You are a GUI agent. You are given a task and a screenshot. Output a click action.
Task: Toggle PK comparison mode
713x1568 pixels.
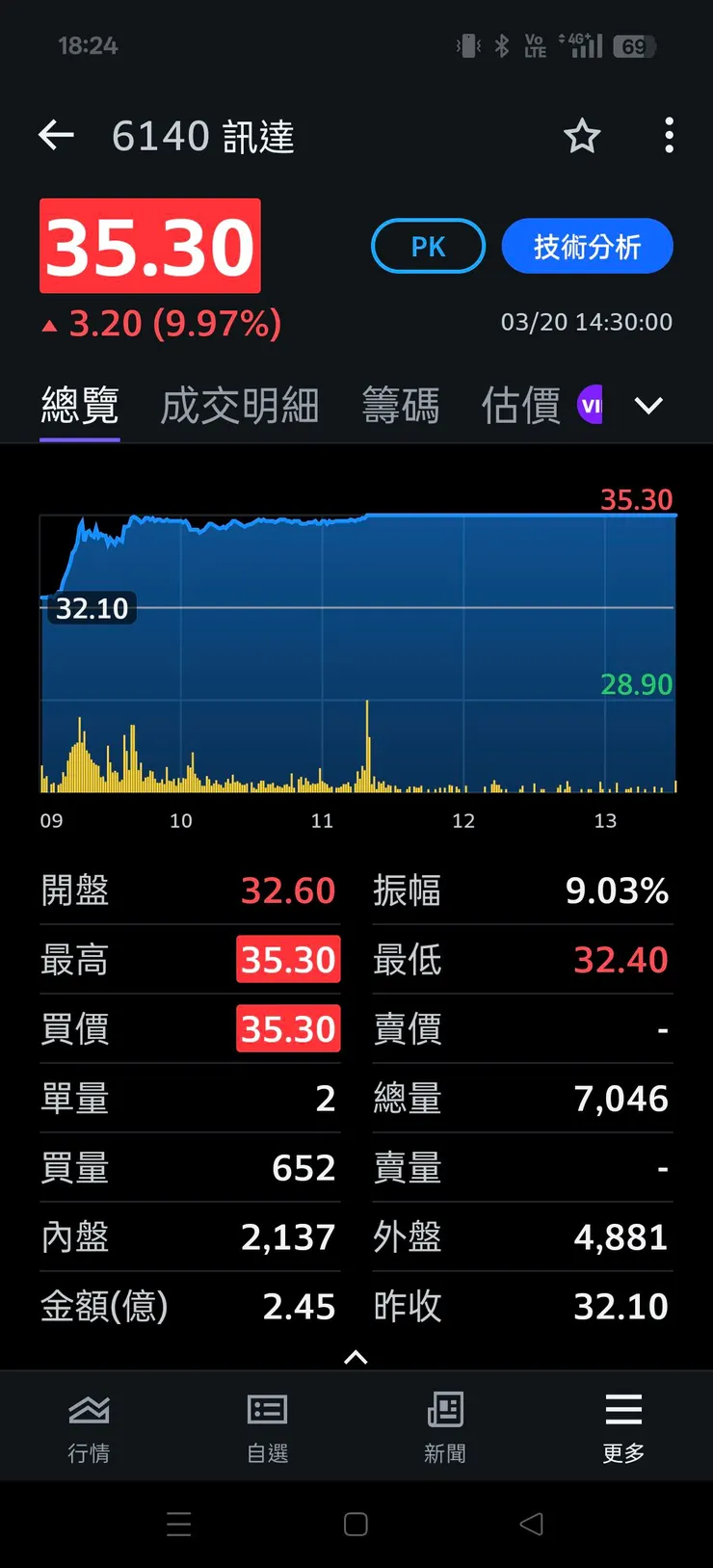pyautogui.click(x=427, y=246)
